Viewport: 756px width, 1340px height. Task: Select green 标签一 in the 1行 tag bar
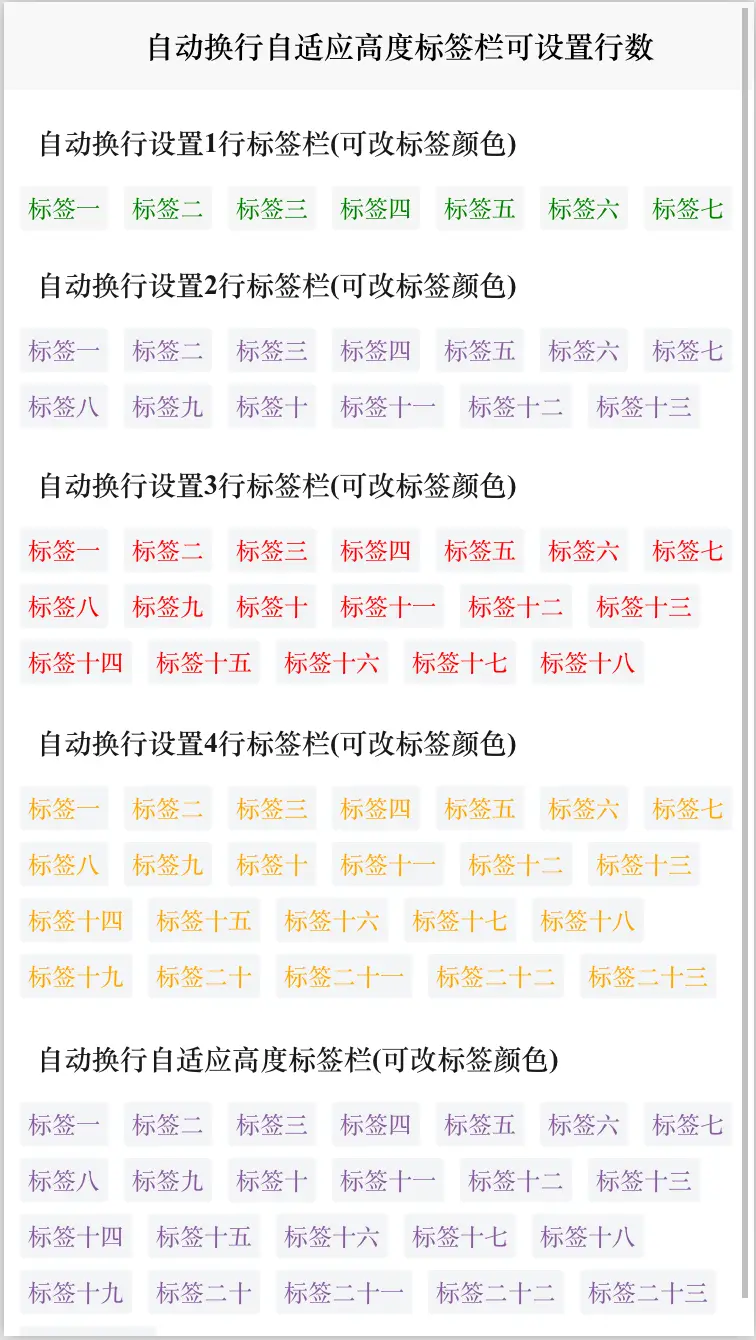64,208
